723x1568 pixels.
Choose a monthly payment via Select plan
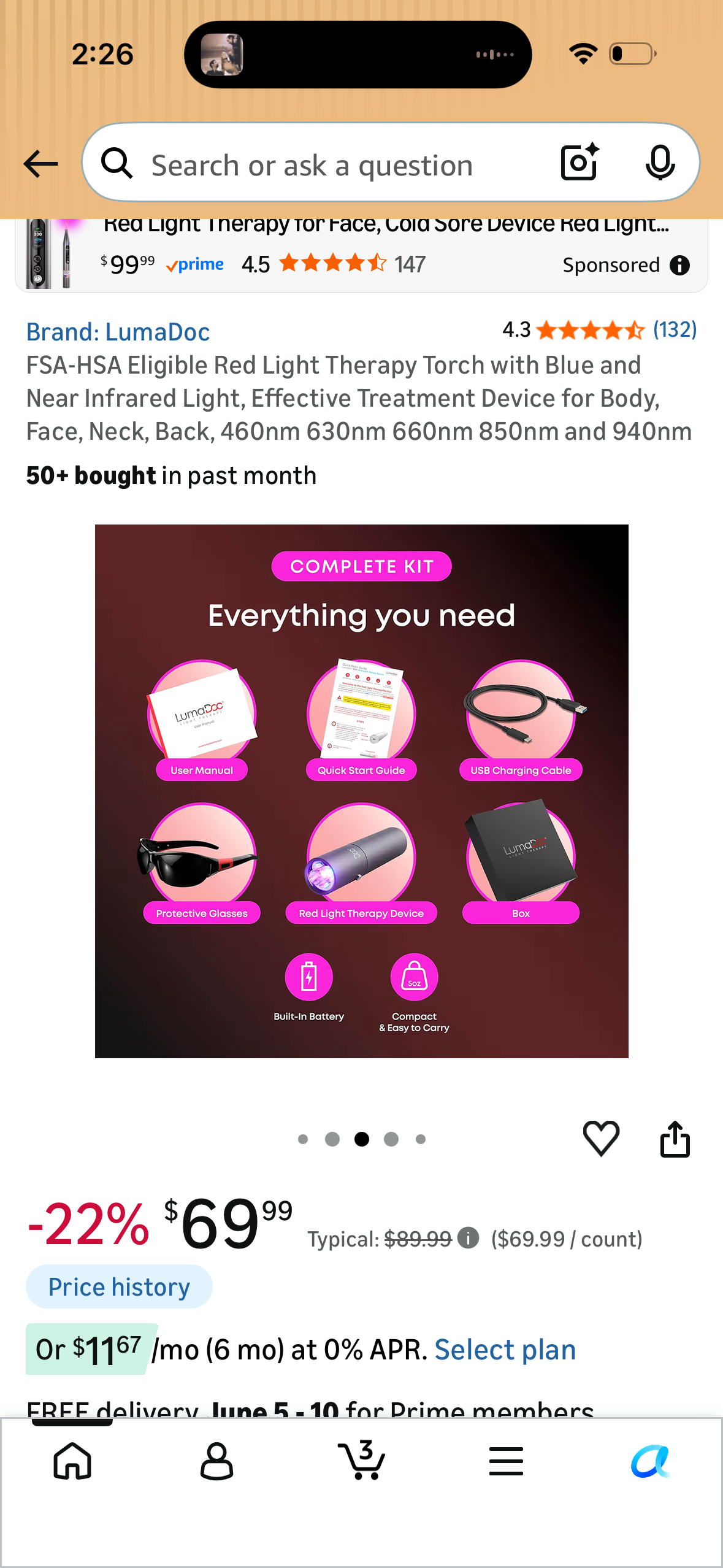pyautogui.click(x=505, y=1349)
